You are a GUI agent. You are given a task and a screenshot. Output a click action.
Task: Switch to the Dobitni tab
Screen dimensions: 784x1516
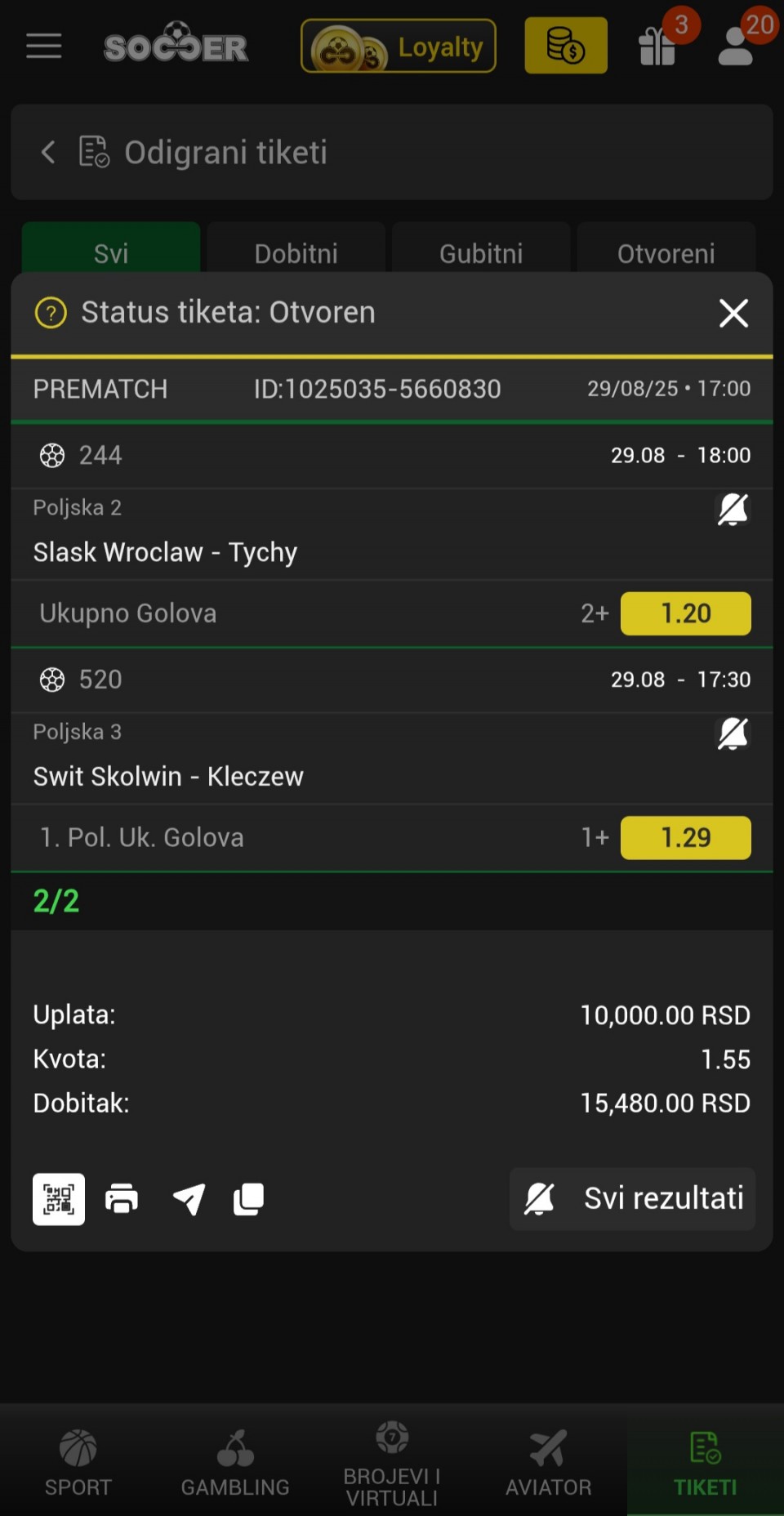[296, 252]
